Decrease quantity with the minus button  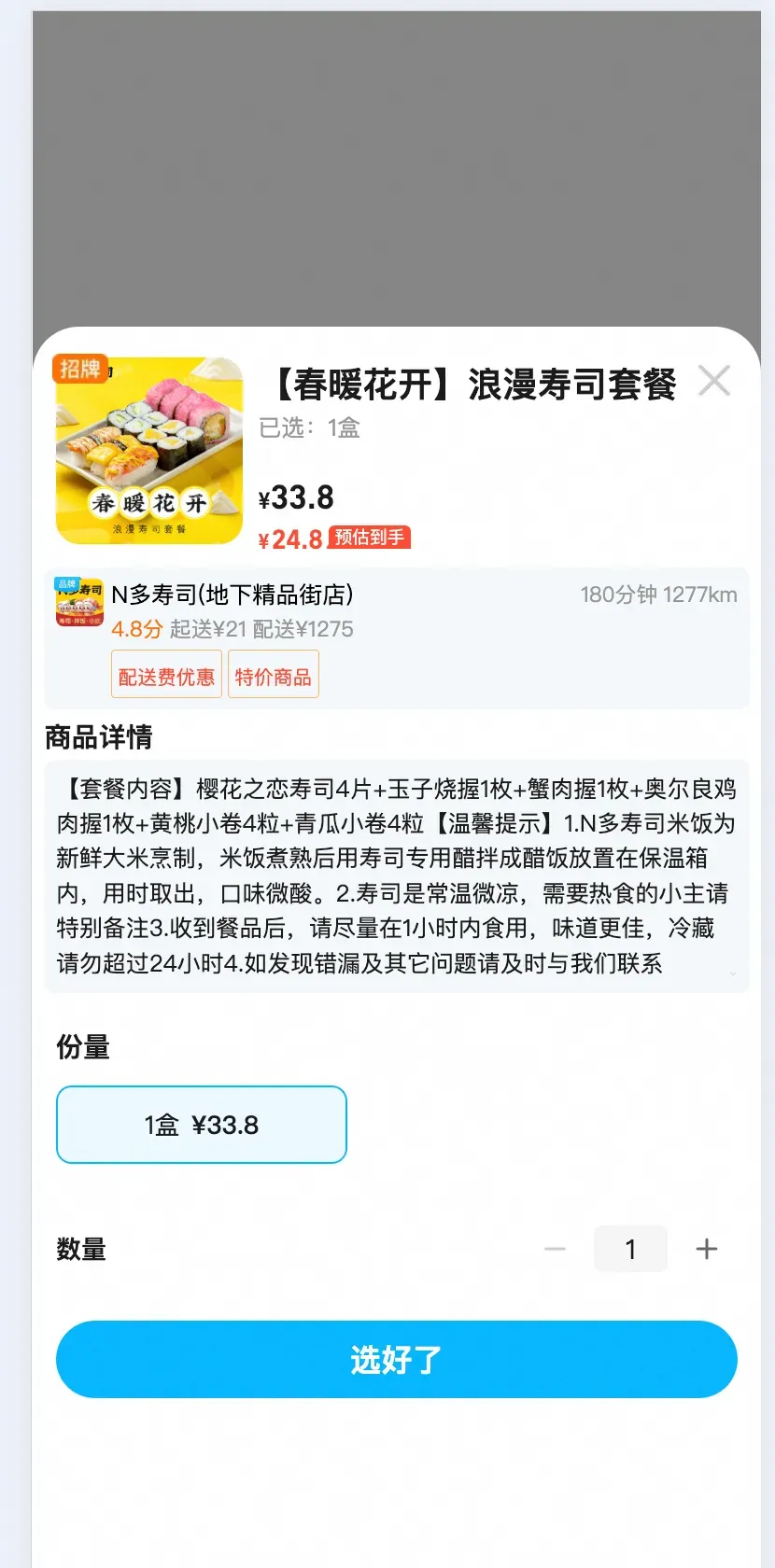pos(555,1249)
